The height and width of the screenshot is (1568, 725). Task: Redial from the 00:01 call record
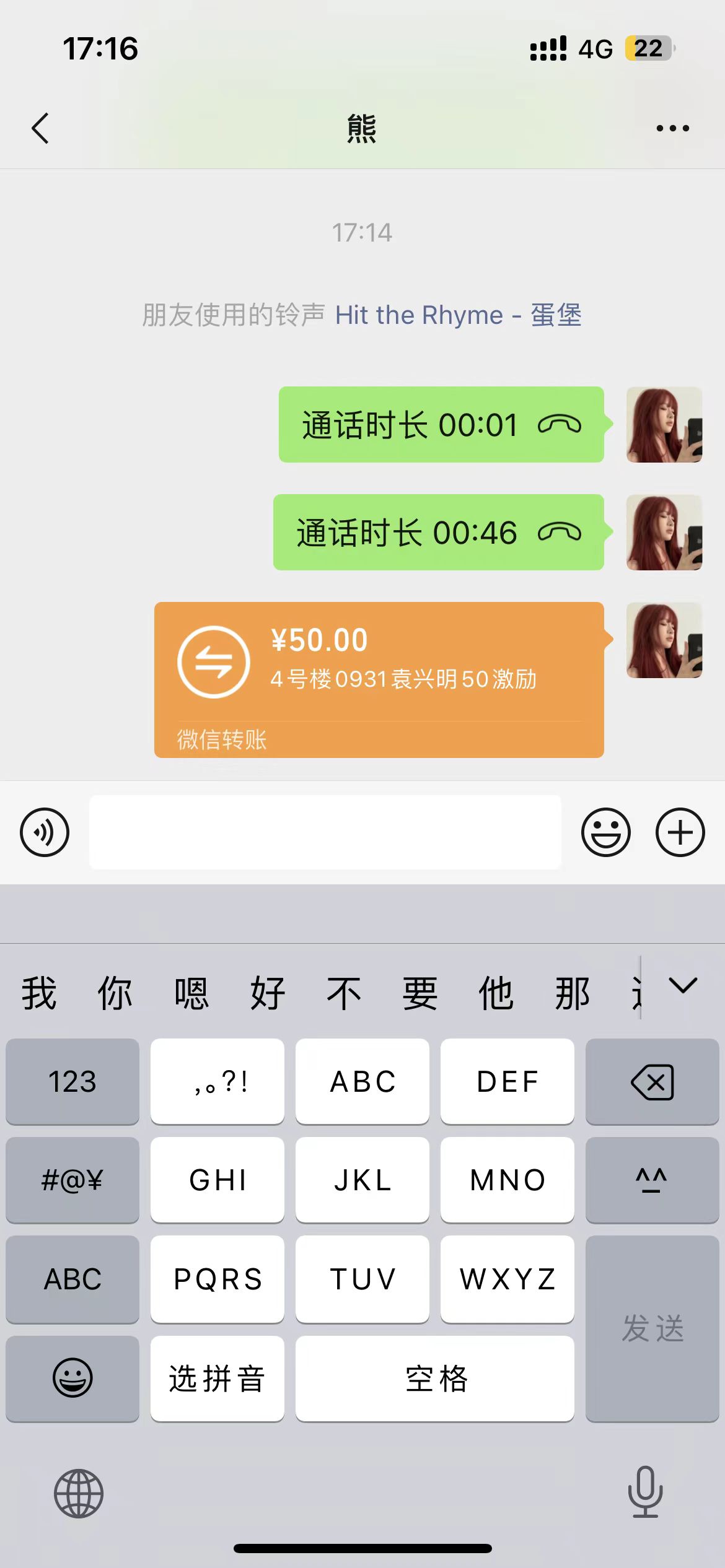coord(441,425)
